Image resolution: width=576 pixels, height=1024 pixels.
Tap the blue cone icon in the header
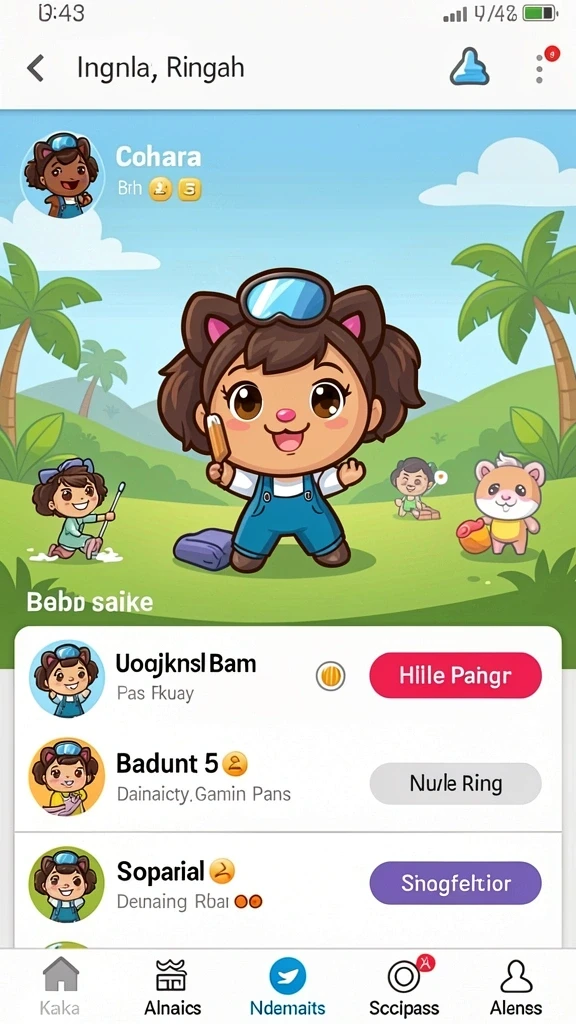point(469,67)
